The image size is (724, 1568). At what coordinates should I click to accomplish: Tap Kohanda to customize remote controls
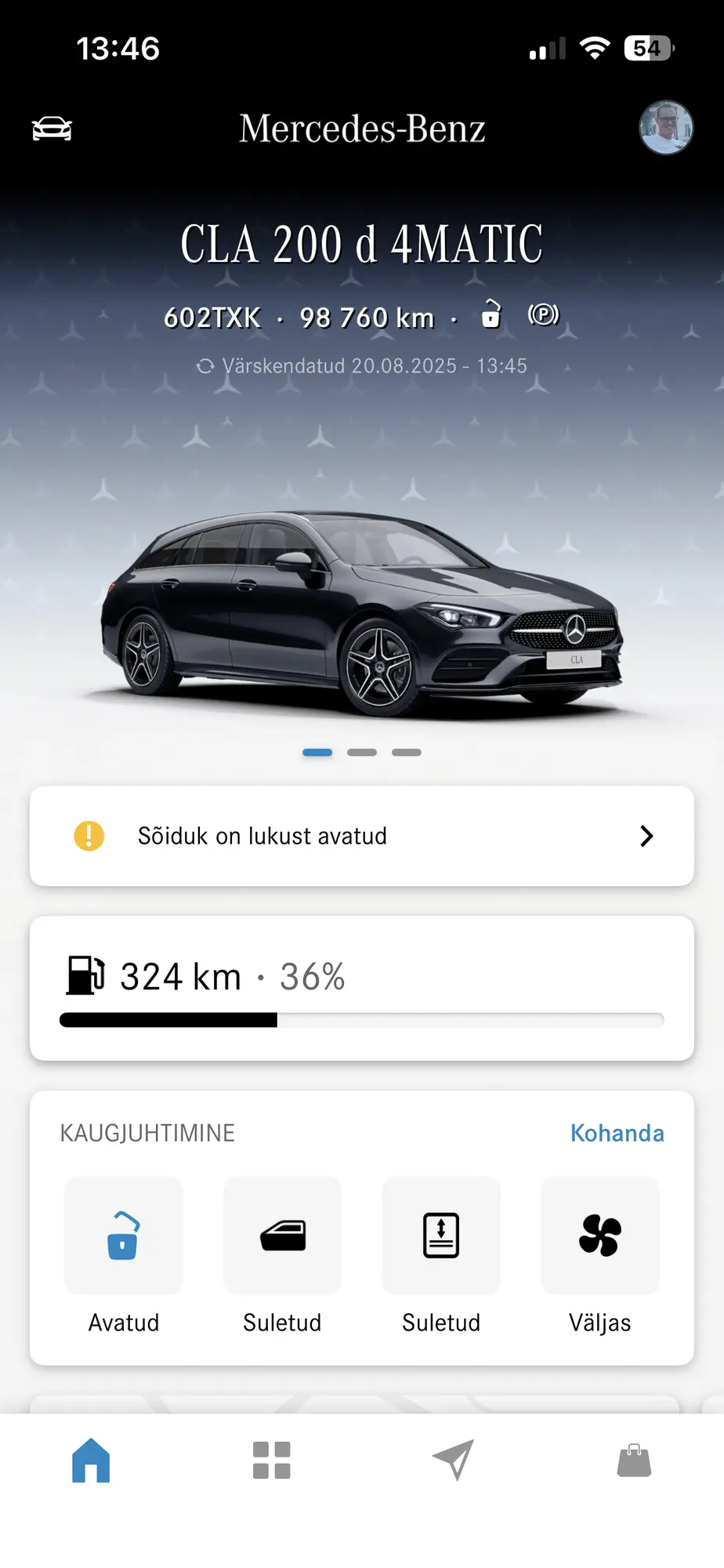coord(617,1133)
